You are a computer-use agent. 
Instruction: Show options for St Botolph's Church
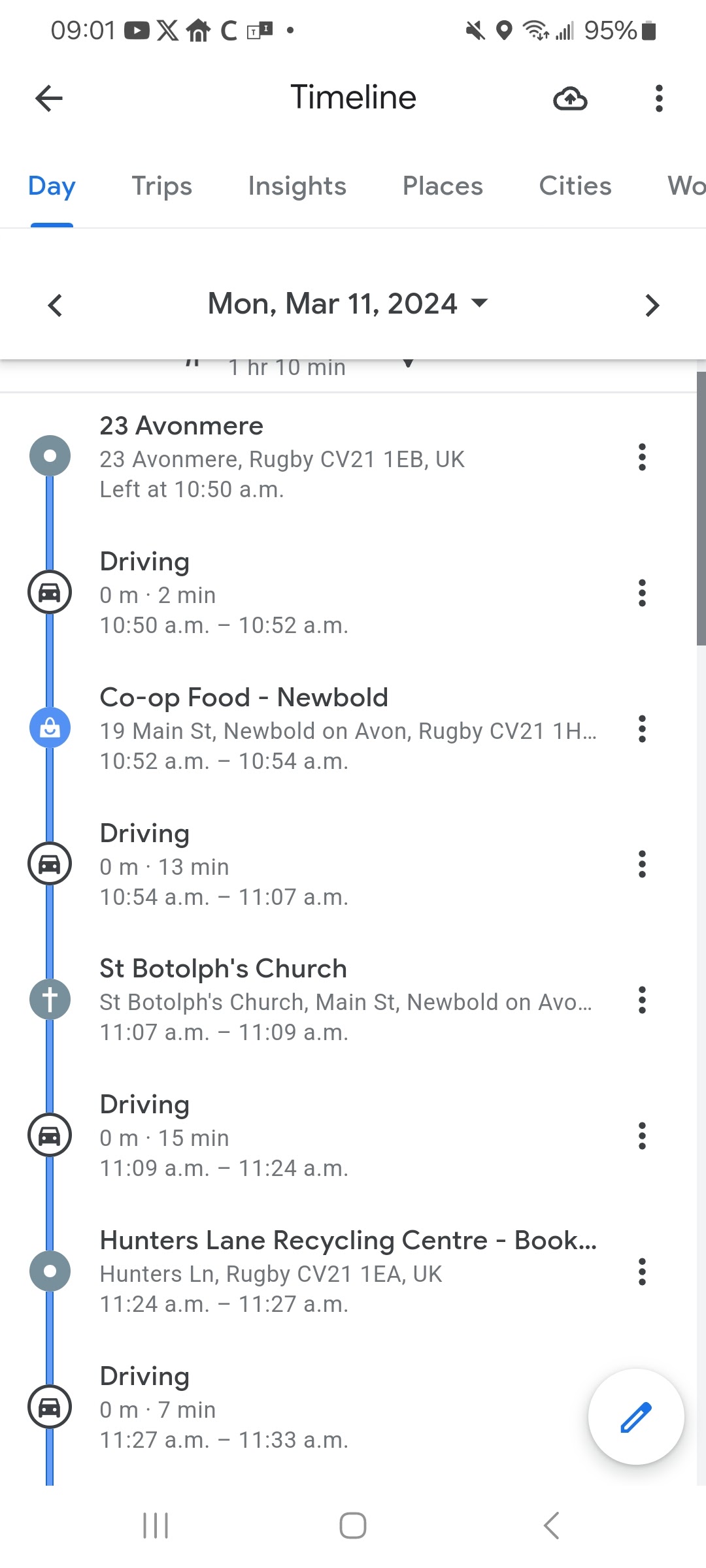[x=642, y=1000]
